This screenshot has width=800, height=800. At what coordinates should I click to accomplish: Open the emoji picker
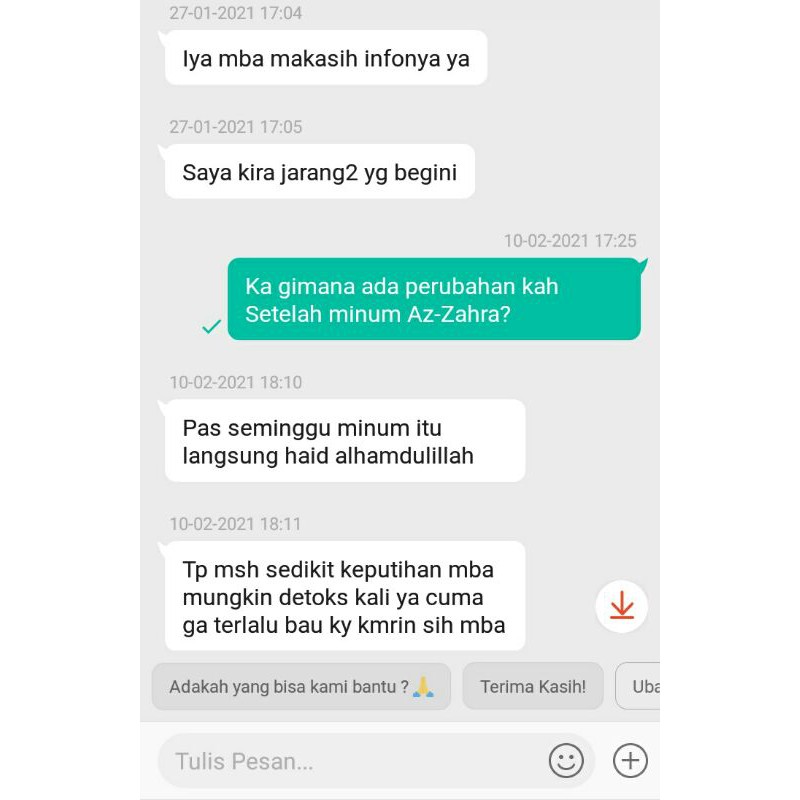(566, 761)
